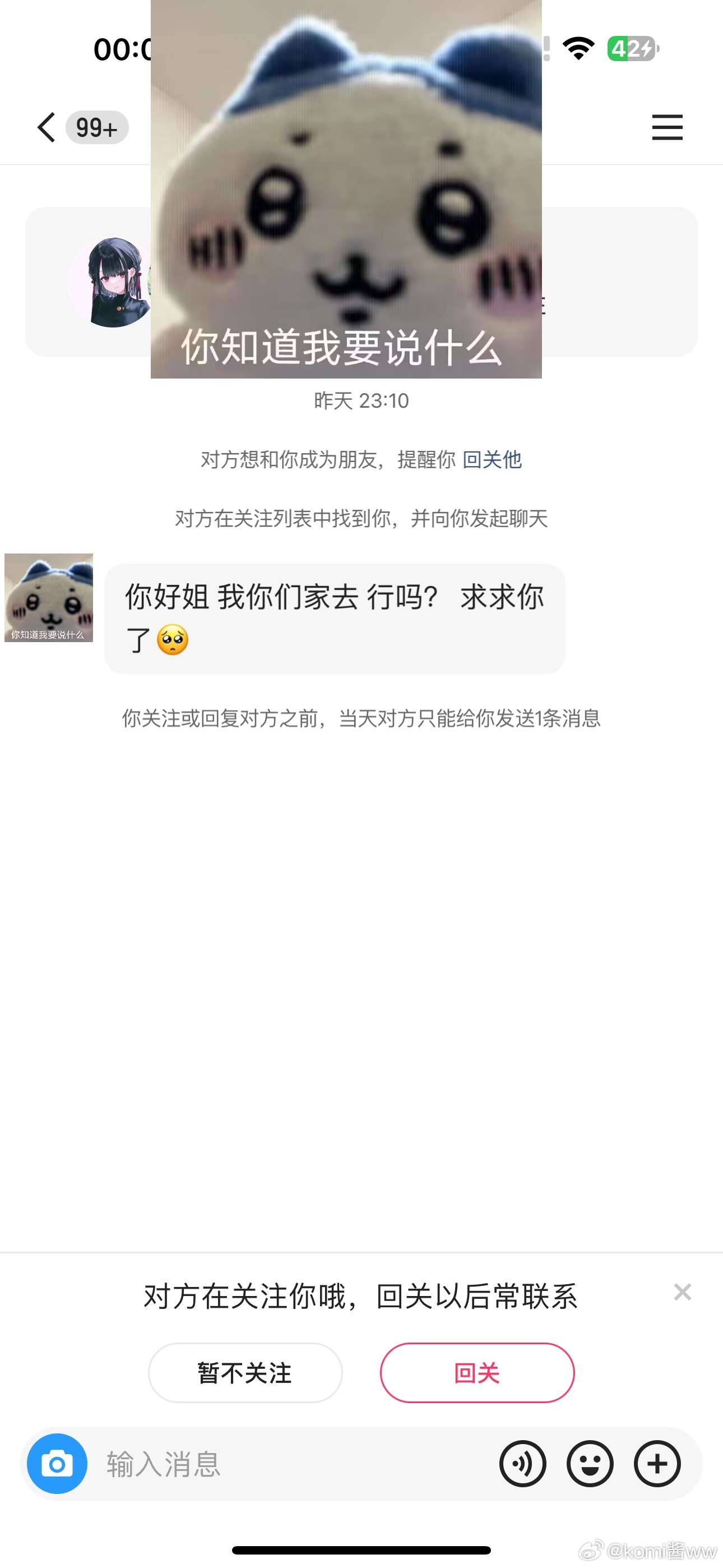Tap the pink 回关 button
723x1568 pixels.
point(477,1373)
